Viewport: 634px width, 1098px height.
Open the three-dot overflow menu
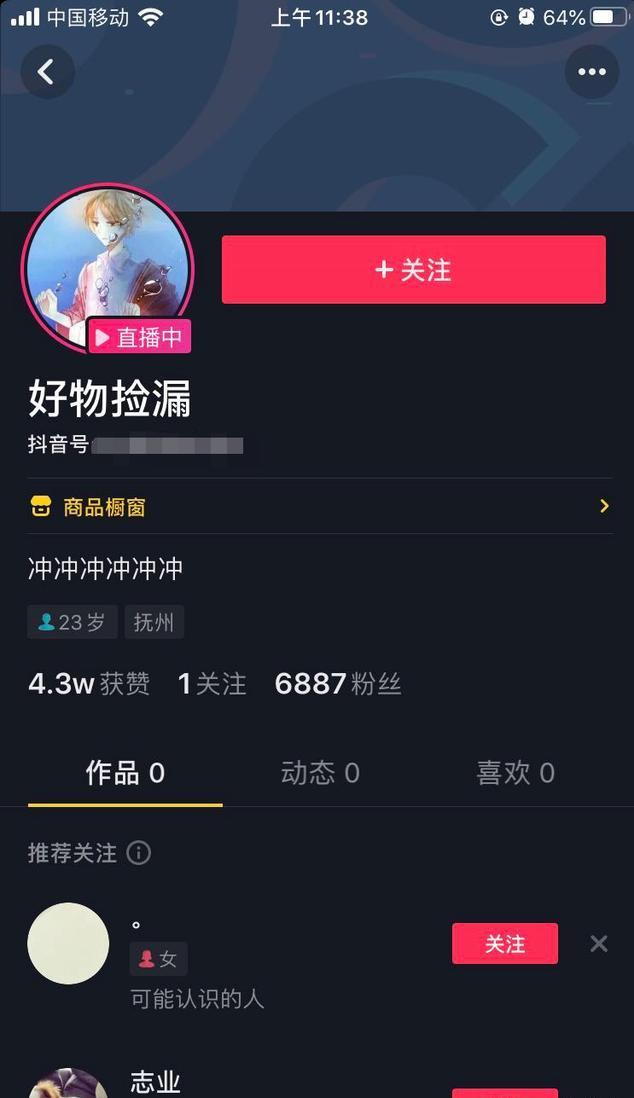(591, 72)
